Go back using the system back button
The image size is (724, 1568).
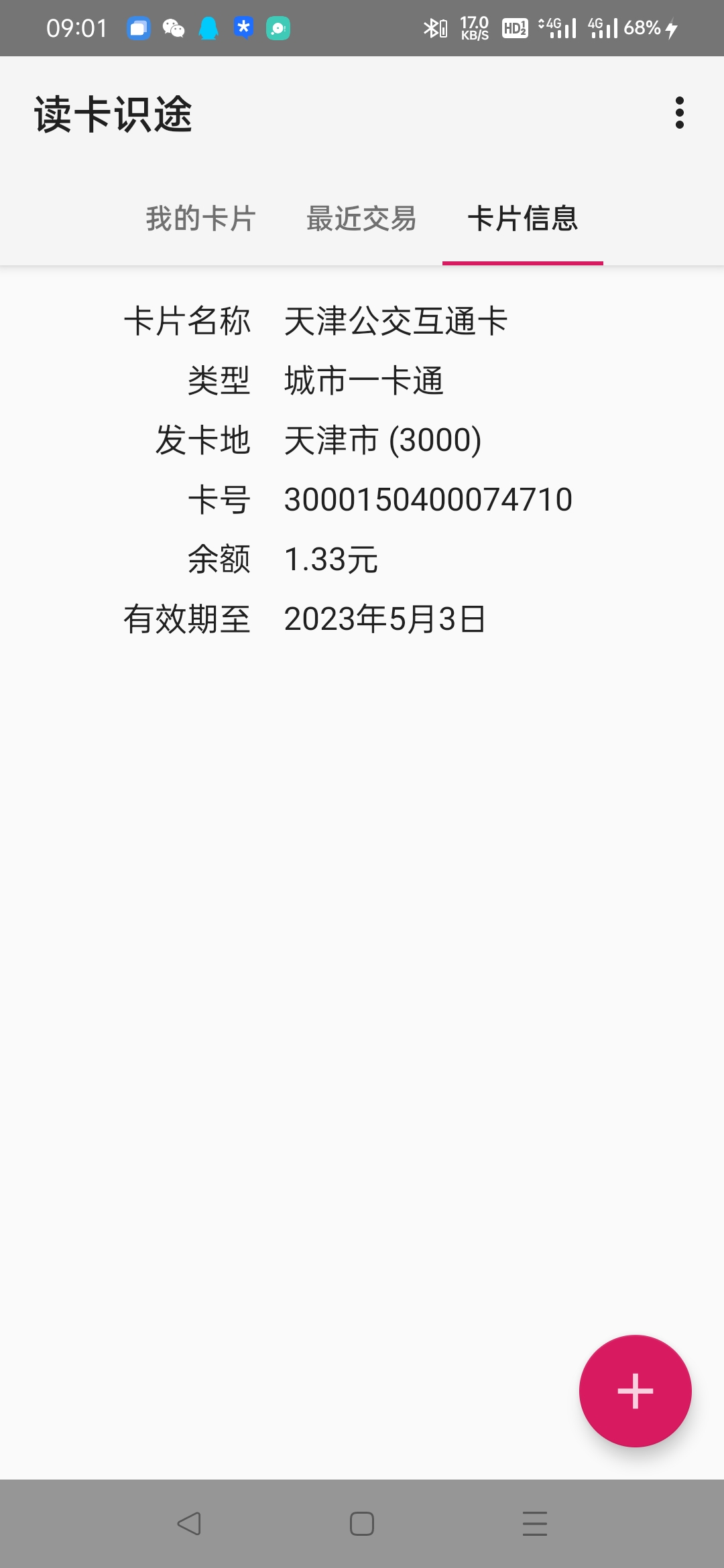coord(189,1523)
